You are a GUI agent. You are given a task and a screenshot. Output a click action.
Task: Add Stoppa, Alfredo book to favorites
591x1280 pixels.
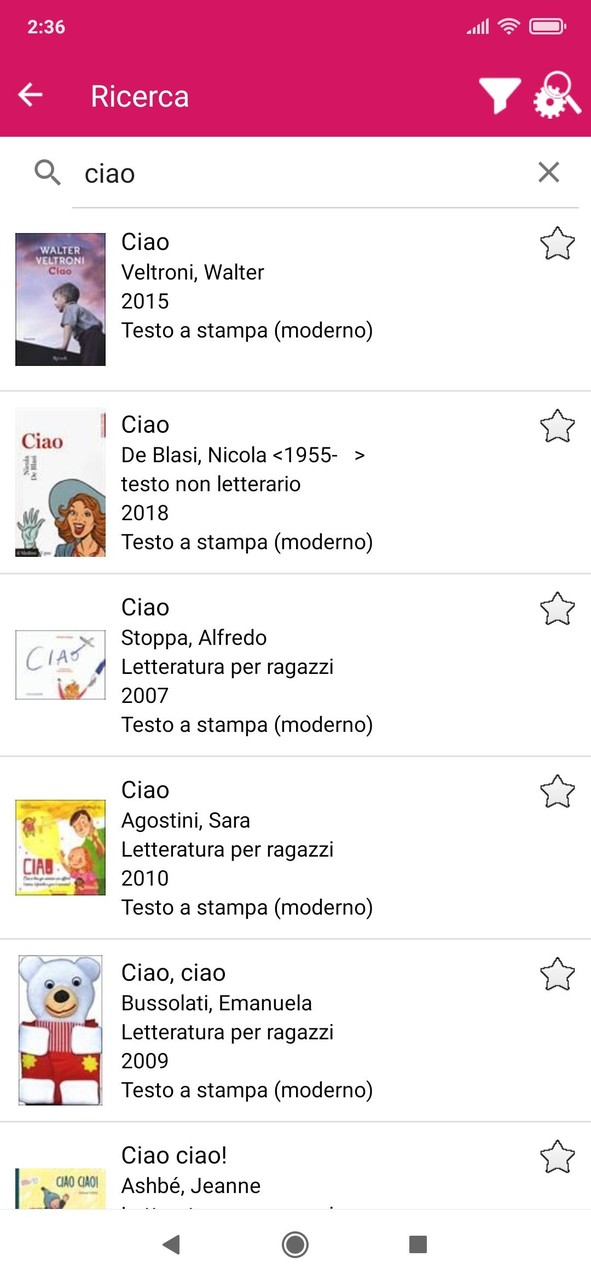pos(557,609)
